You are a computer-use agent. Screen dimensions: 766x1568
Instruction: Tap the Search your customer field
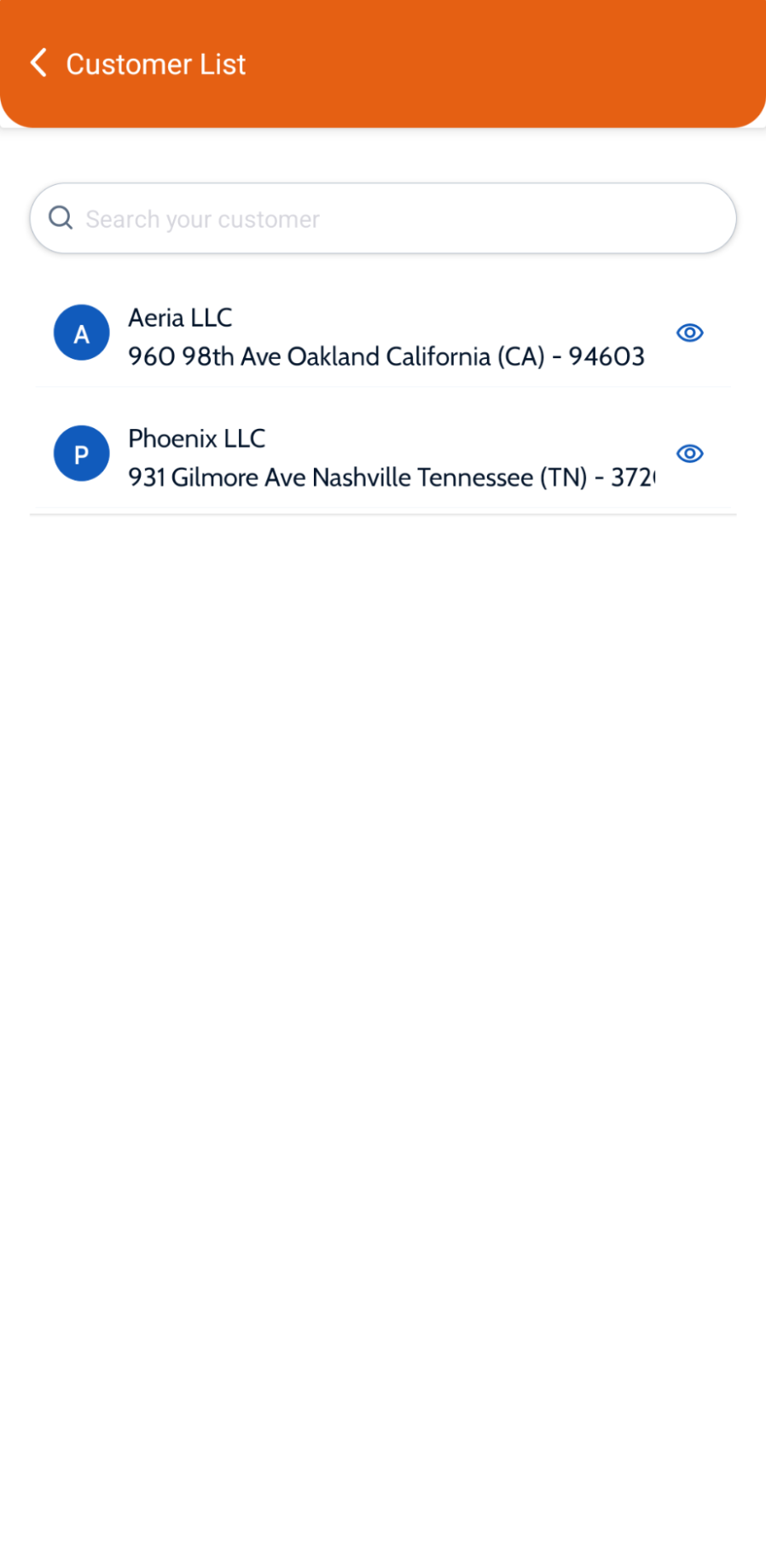pos(383,218)
